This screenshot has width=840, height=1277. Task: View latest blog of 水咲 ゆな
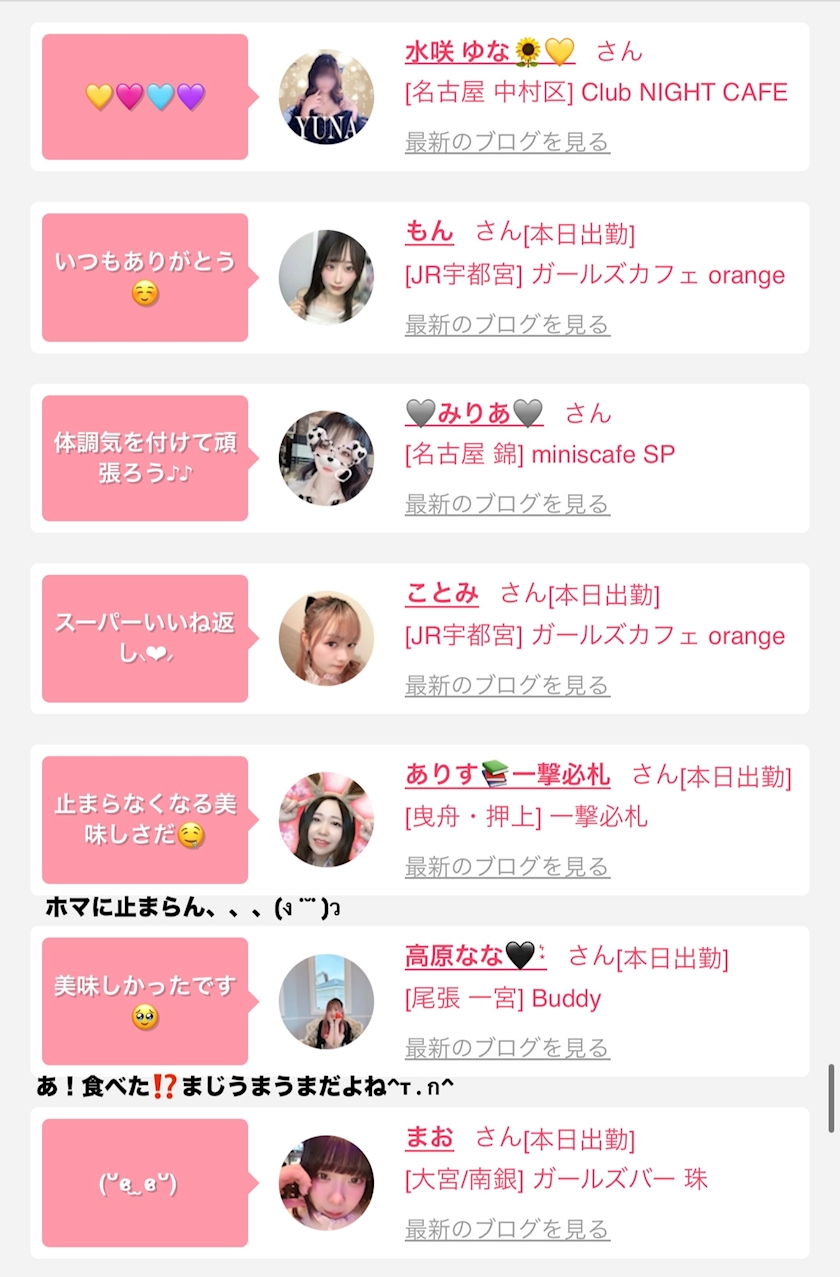pos(507,142)
